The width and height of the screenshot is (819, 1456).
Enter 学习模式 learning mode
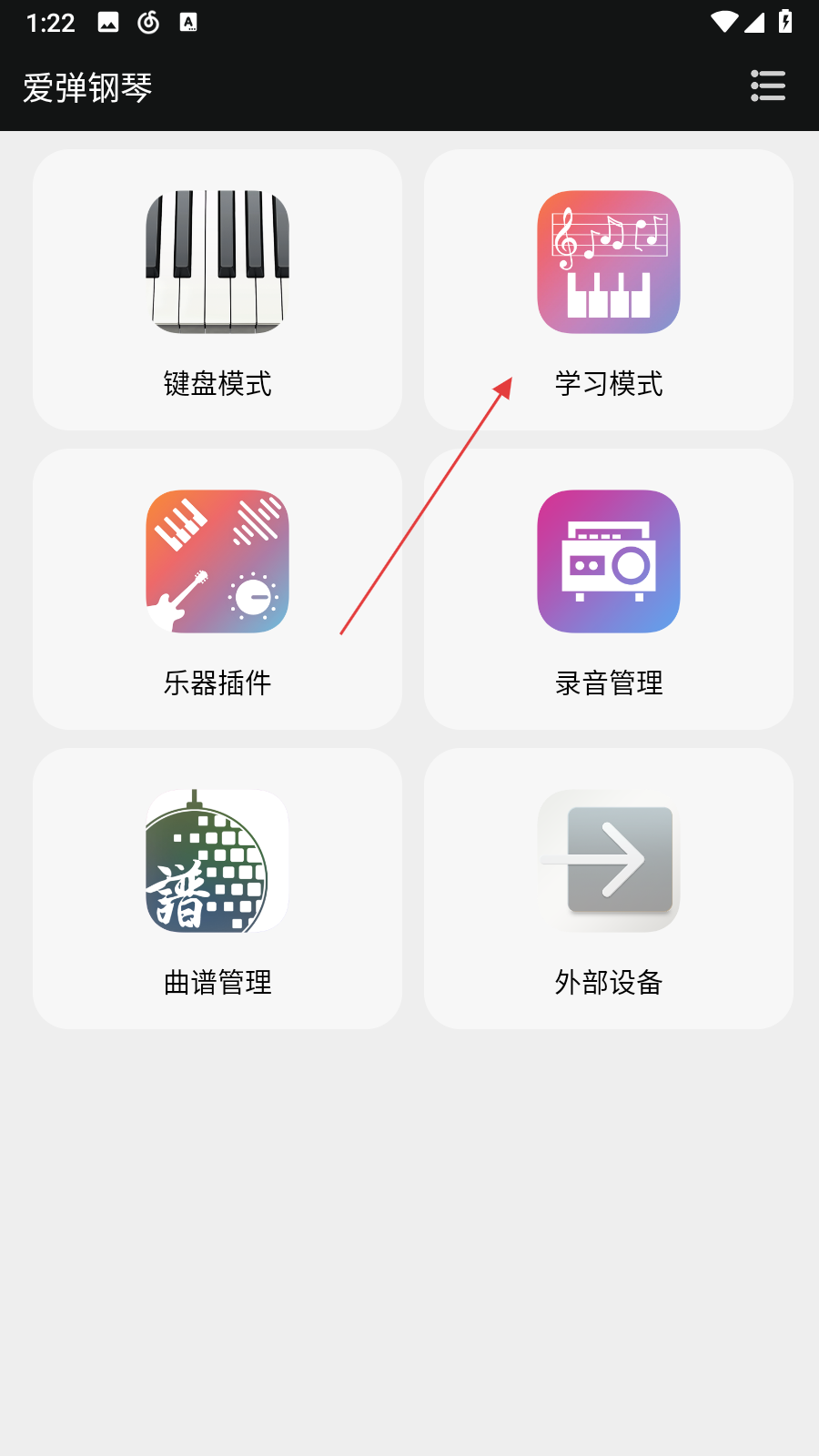pyautogui.click(x=609, y=289)
